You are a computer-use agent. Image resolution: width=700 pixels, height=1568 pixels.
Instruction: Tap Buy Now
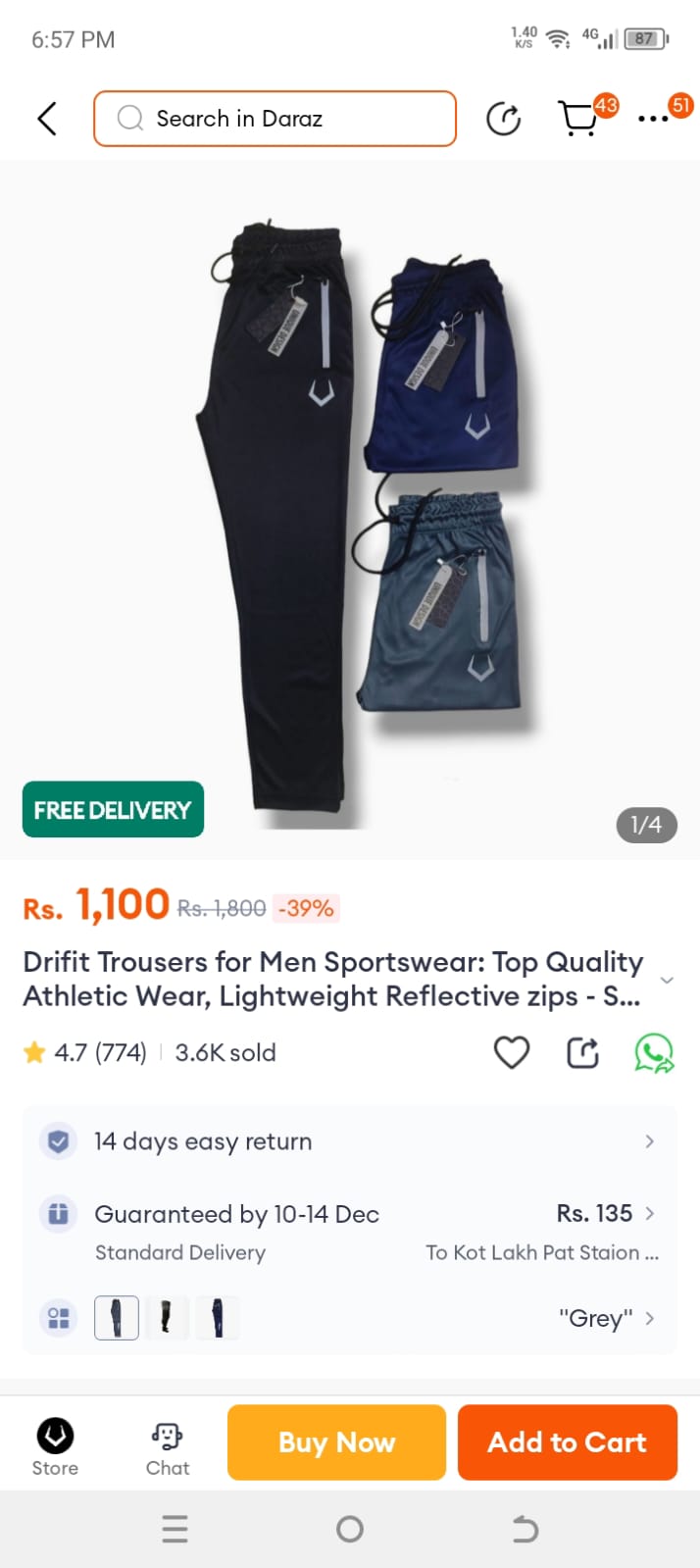coord(336,1442)
